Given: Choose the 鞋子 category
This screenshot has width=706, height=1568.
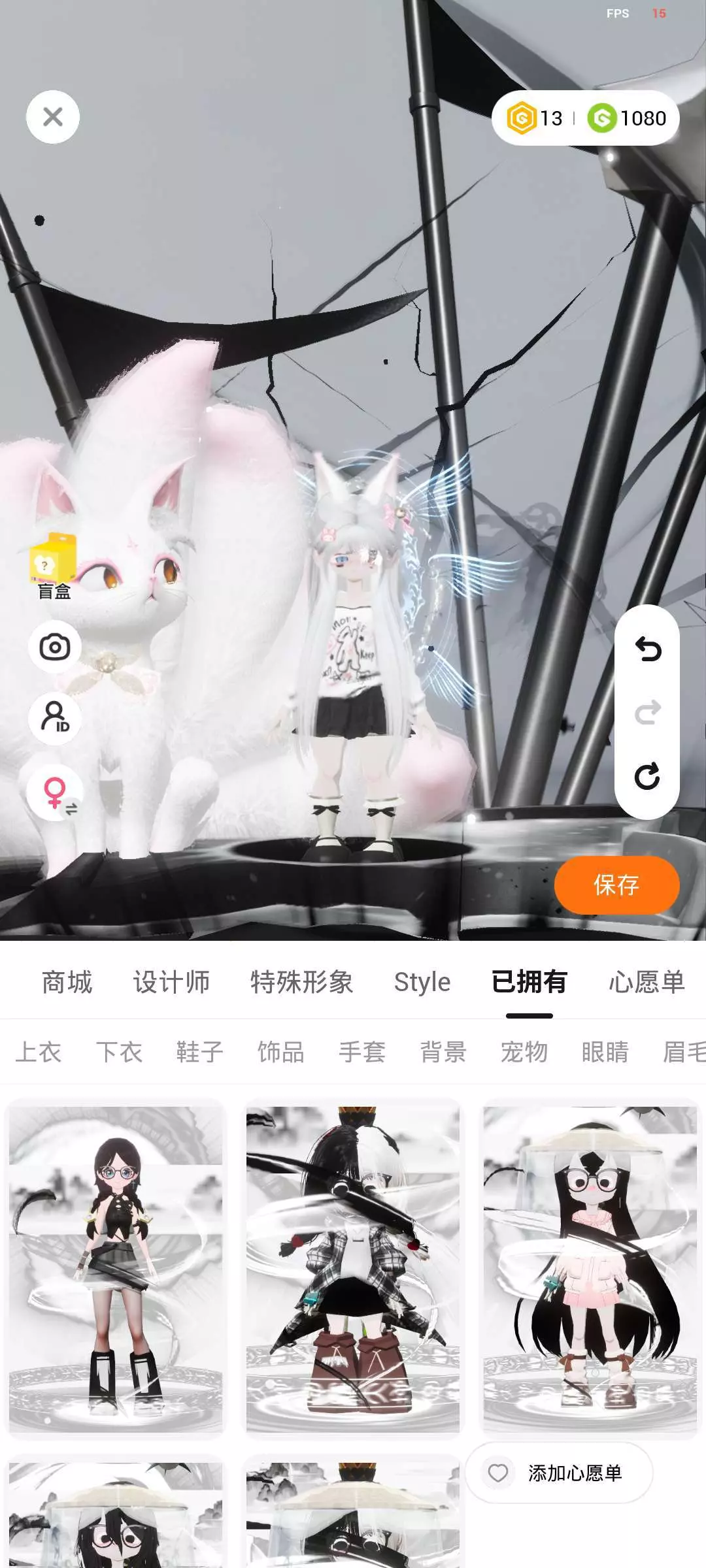Looking at the screenshot, I should coord(200,1052).
